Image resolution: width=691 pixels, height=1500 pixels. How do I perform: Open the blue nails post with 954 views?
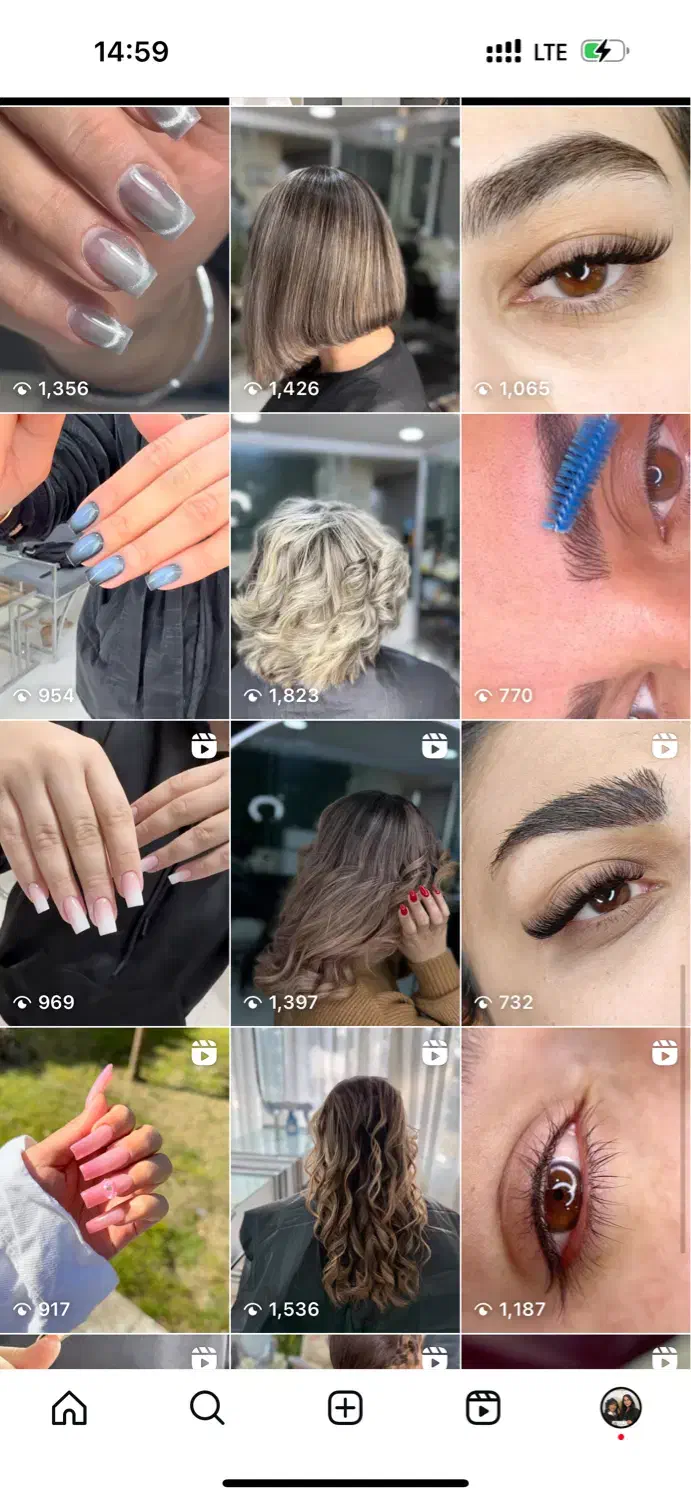pos(114,566)
